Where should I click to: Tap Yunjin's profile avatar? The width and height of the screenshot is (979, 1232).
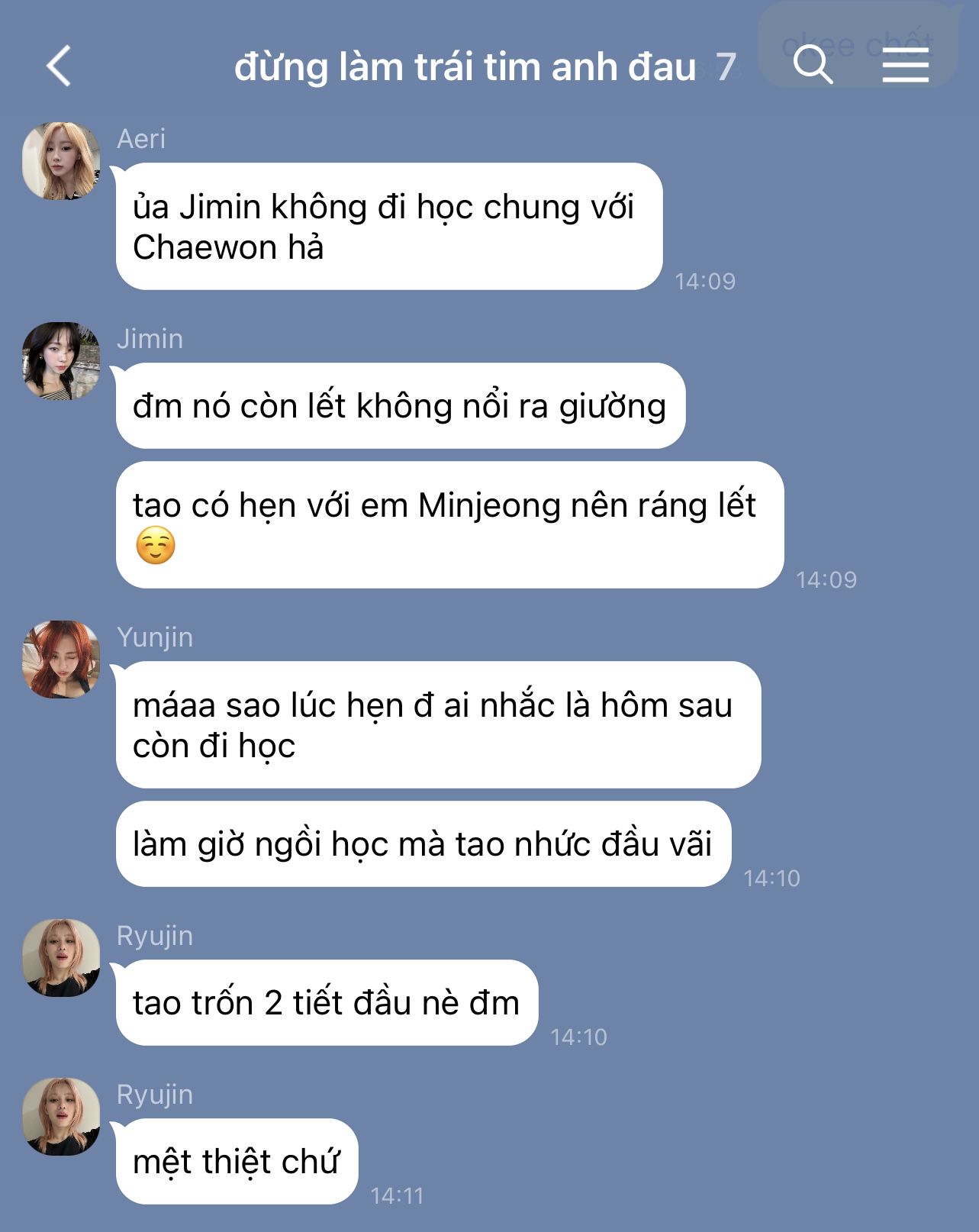(x=61, y=660)
